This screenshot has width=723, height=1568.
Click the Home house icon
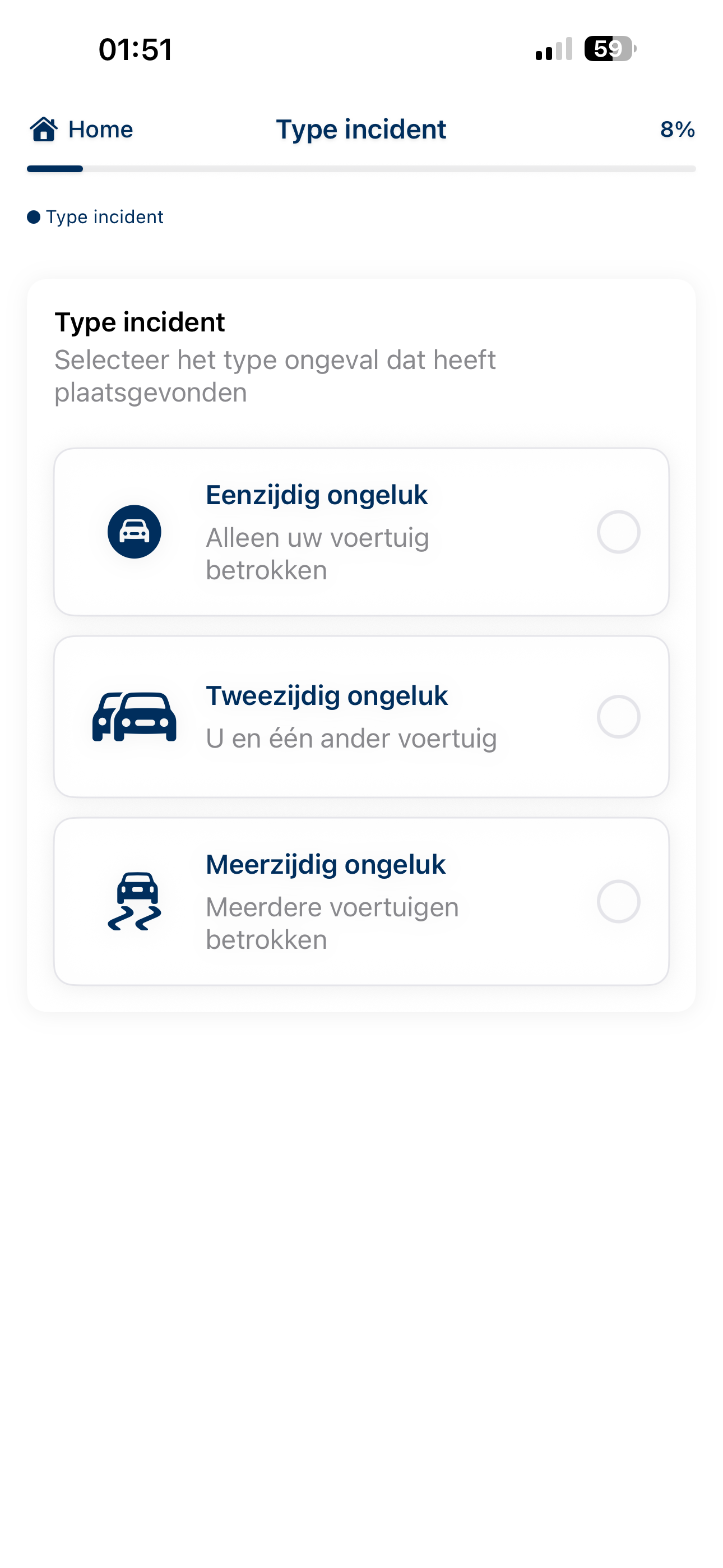pos(44,129)
